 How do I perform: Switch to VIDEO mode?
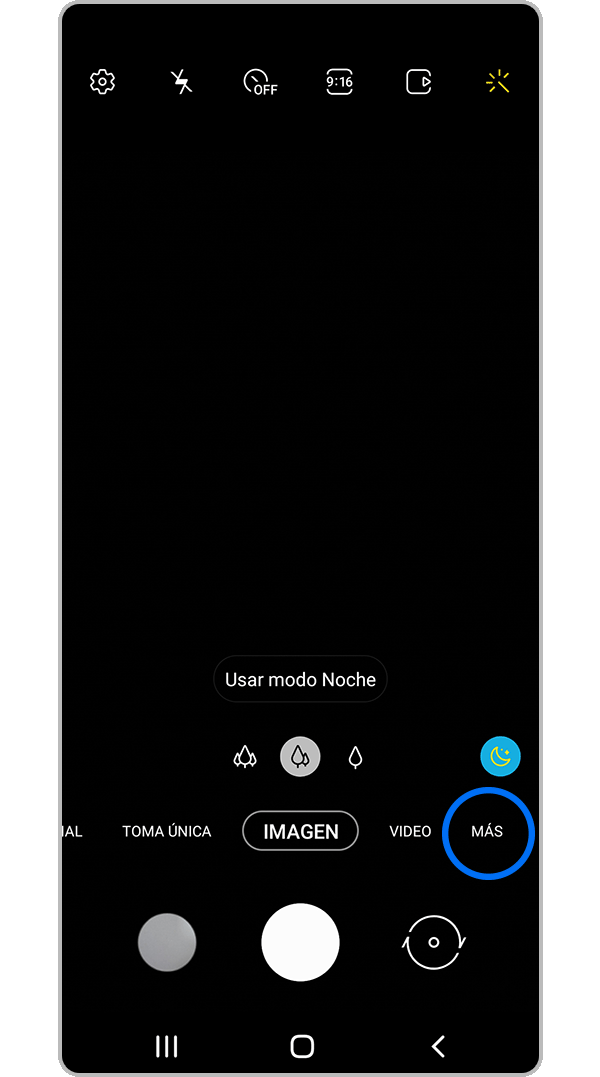pos(410,831)
